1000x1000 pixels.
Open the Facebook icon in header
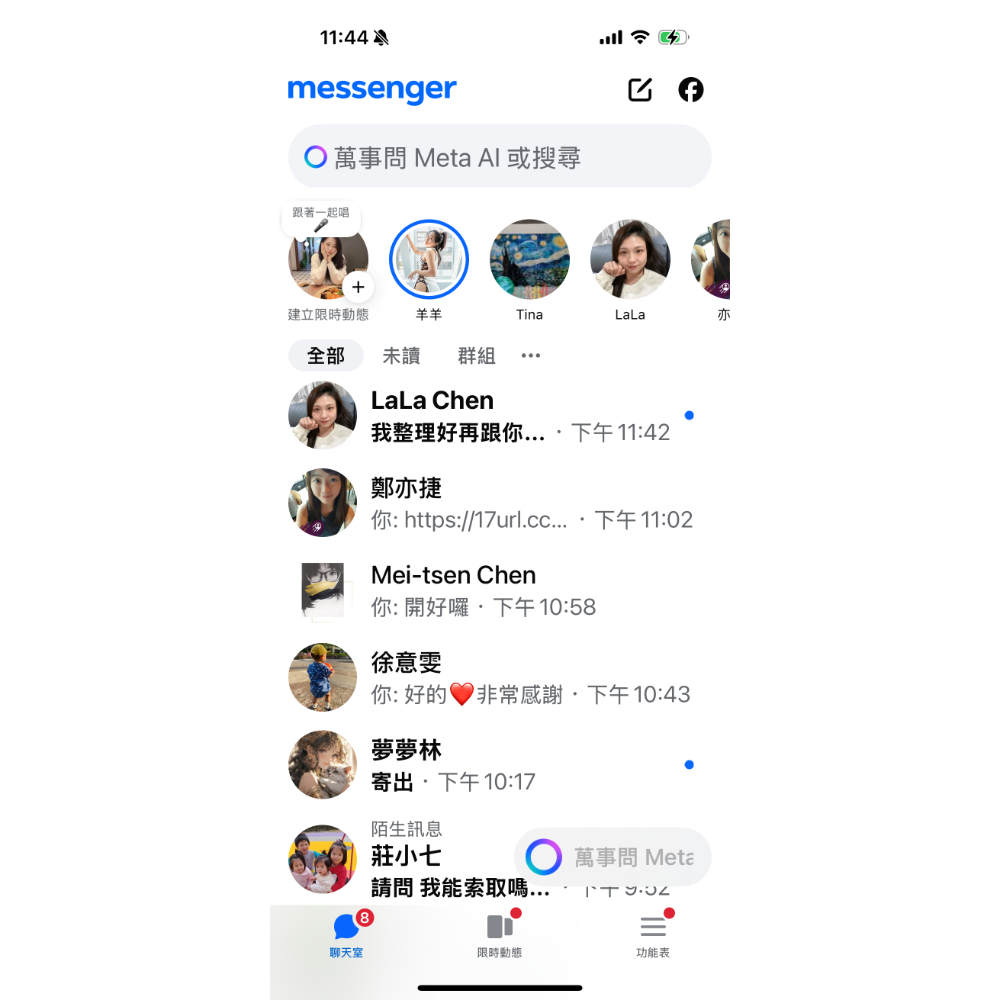click(691, 90)
